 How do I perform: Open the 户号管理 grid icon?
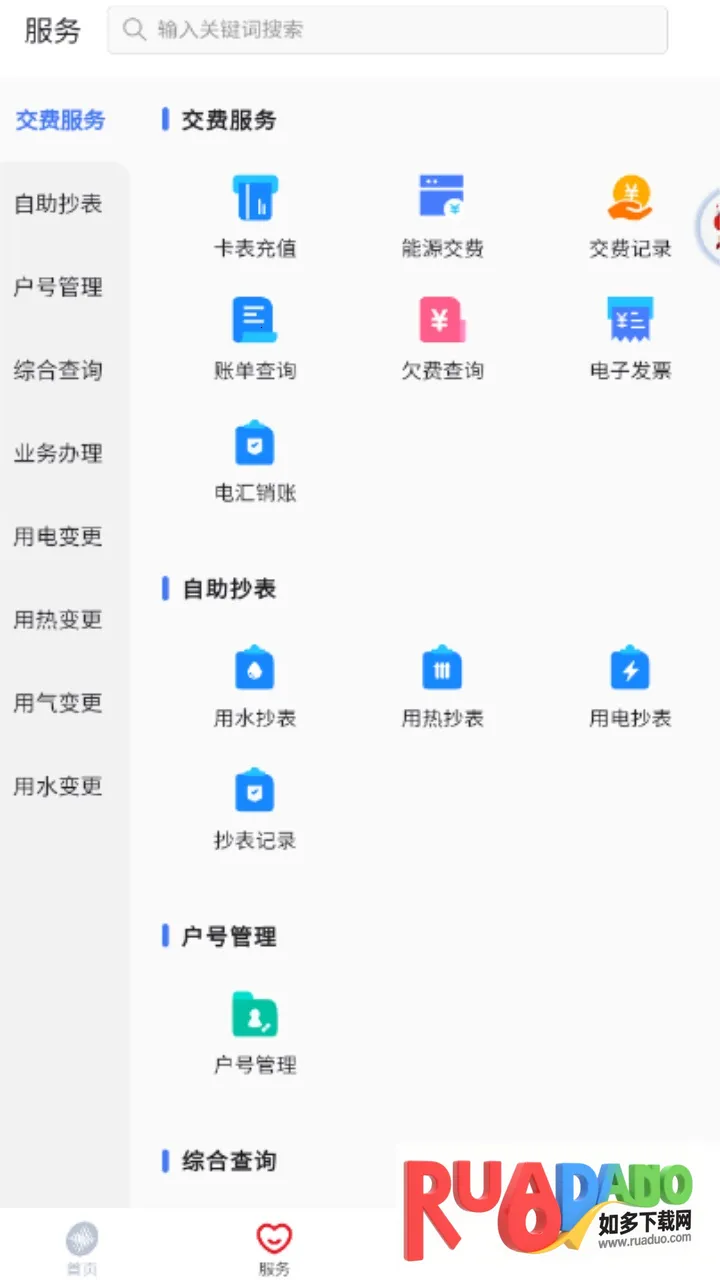[255, 1031]
